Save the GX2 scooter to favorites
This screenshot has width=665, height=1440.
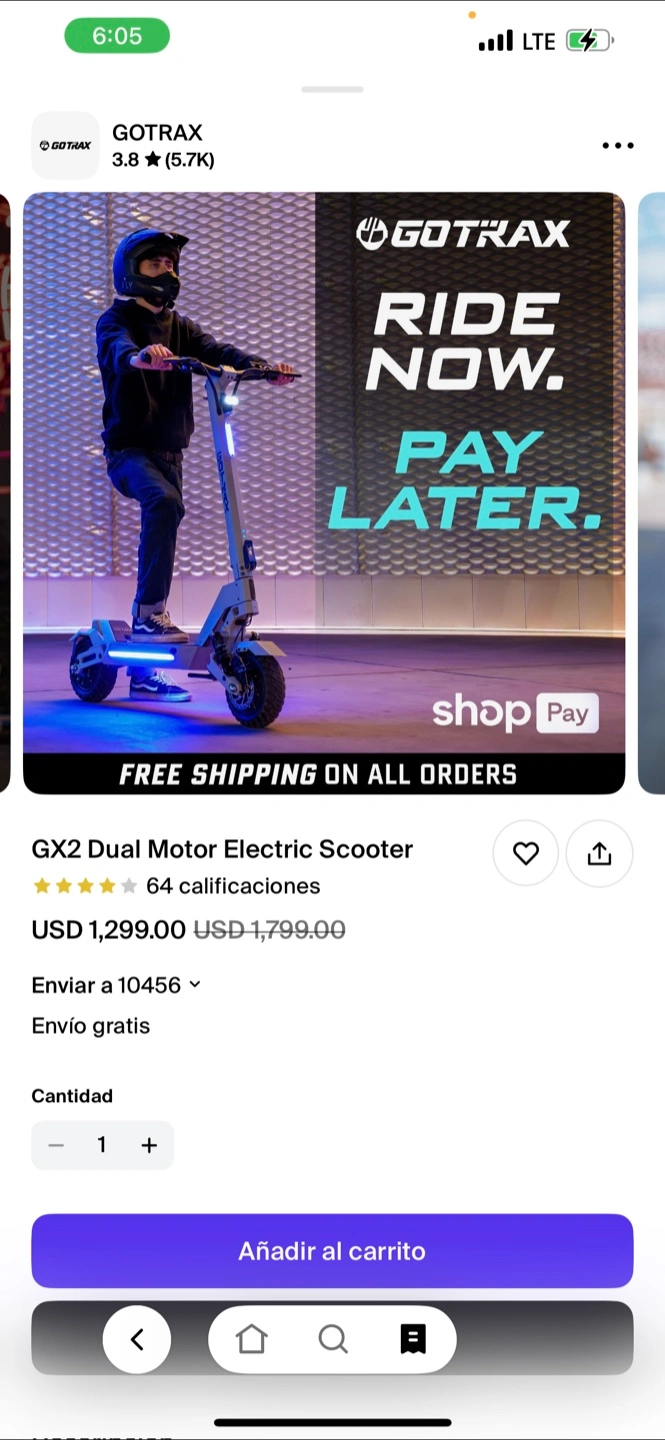pos(525,853)
